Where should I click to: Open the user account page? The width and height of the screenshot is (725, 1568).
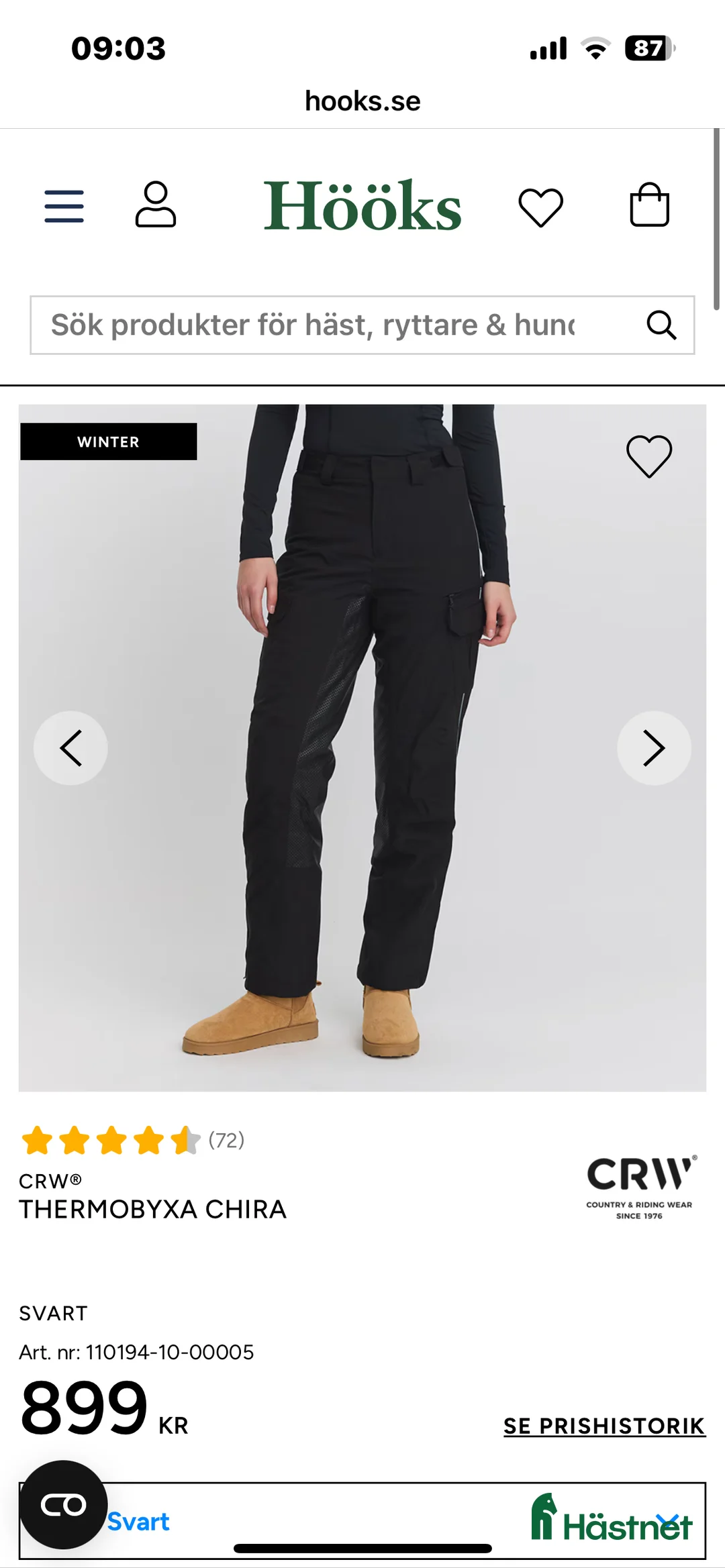coord(156,205)
